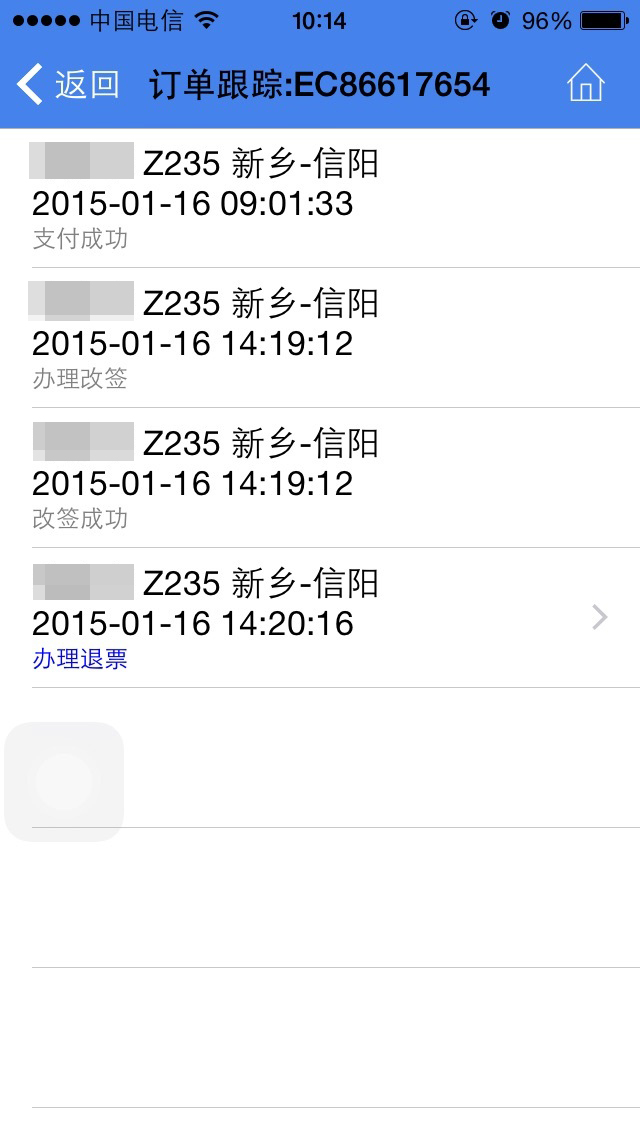Tap the AssistiveTouch floating button

[x=65, y=782]
